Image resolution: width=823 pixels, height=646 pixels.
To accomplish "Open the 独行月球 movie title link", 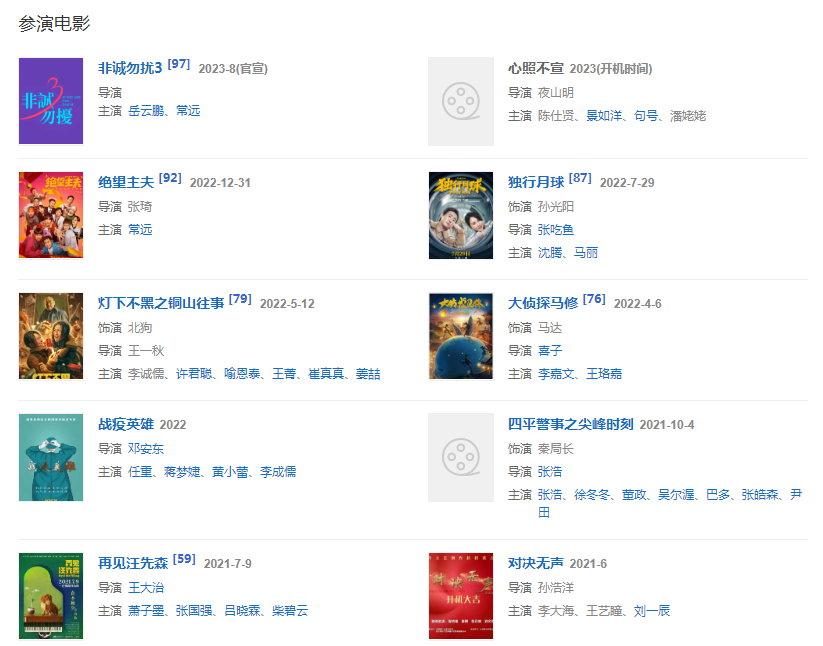I will pyautogui.click(x=536, y=183).
